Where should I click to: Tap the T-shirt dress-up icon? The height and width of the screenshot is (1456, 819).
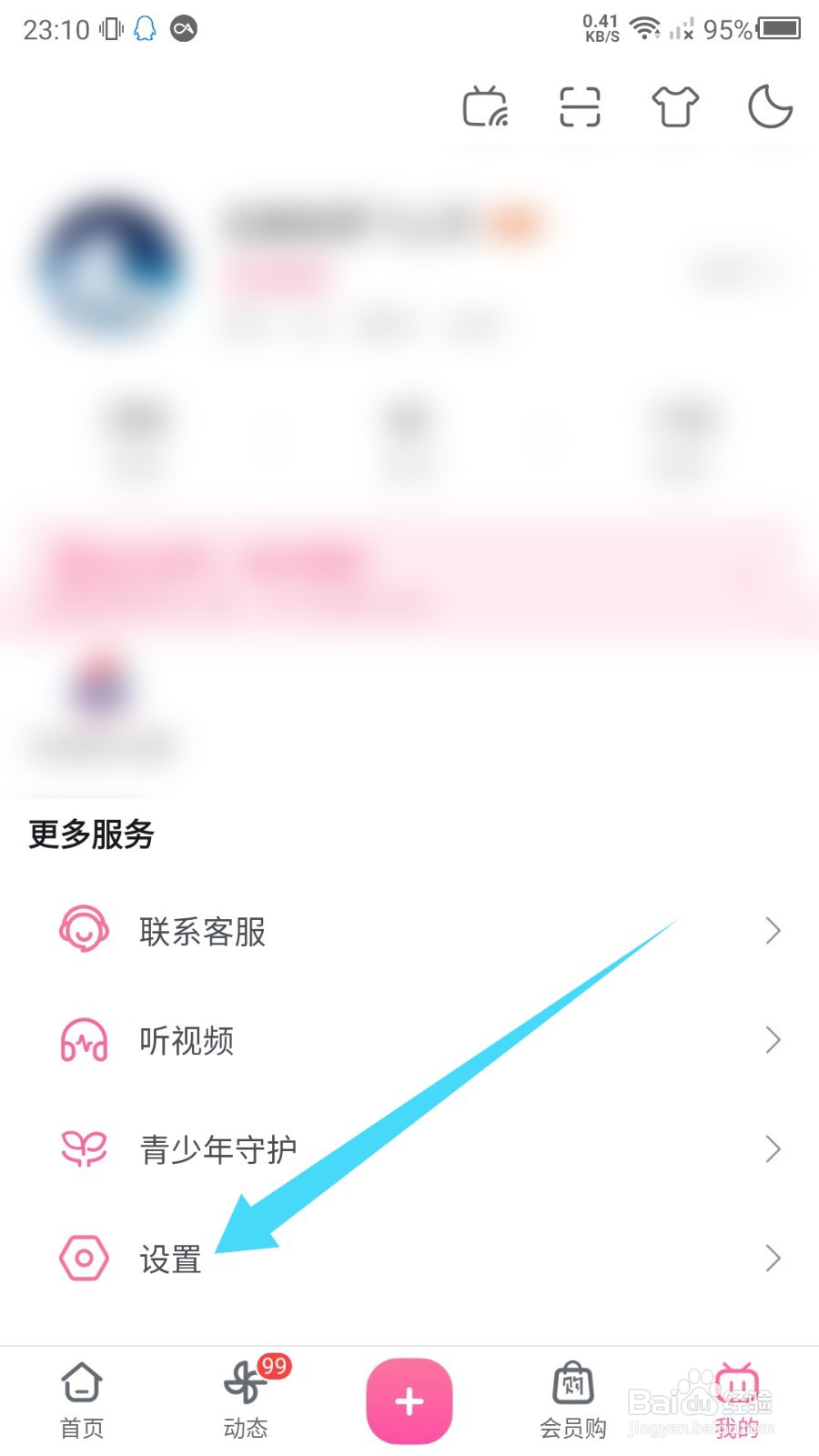coord(674,106)
